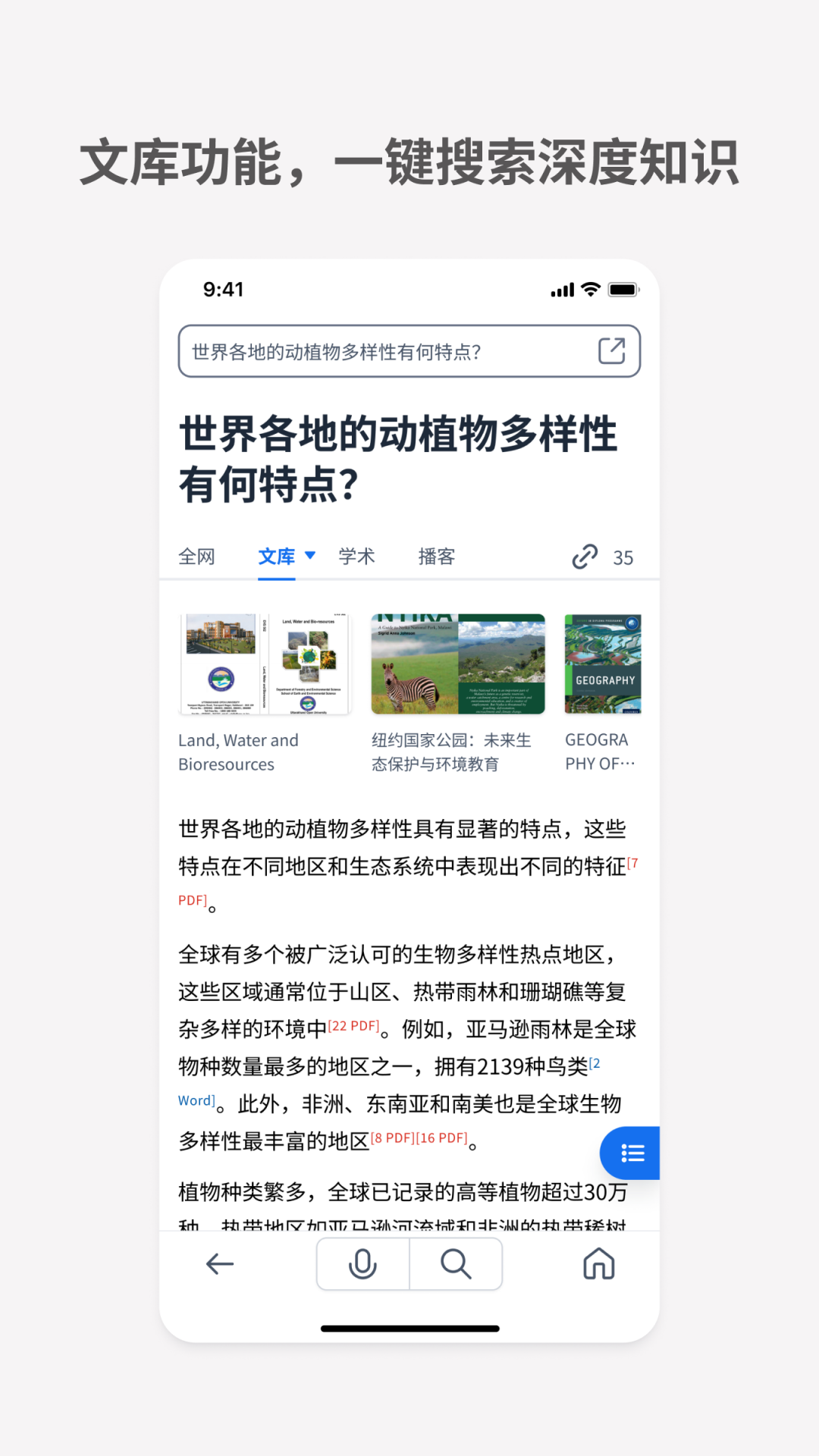Switch to the 学术 tab
Screen dimensions: 819x1456
click(x=356, y=556)
